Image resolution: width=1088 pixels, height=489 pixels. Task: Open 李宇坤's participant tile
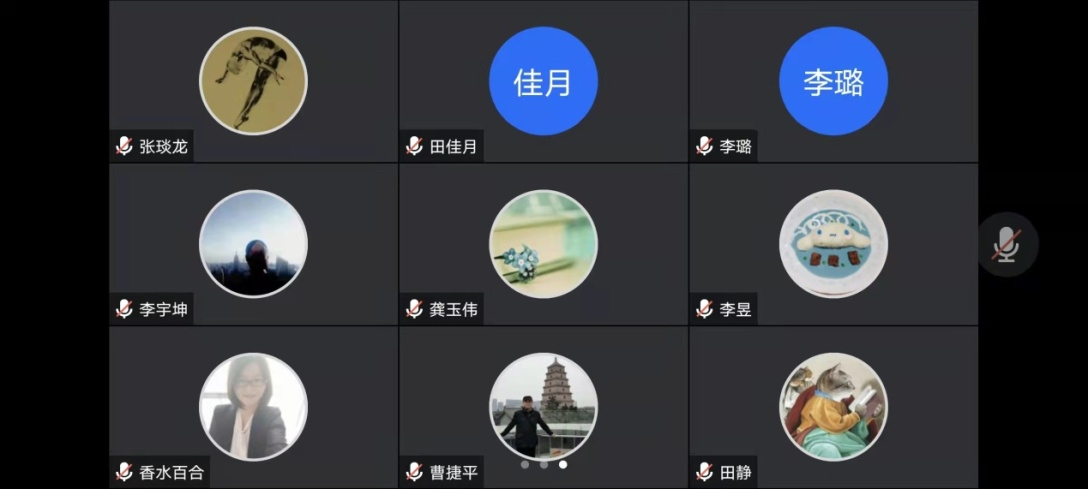pos(253,244)
